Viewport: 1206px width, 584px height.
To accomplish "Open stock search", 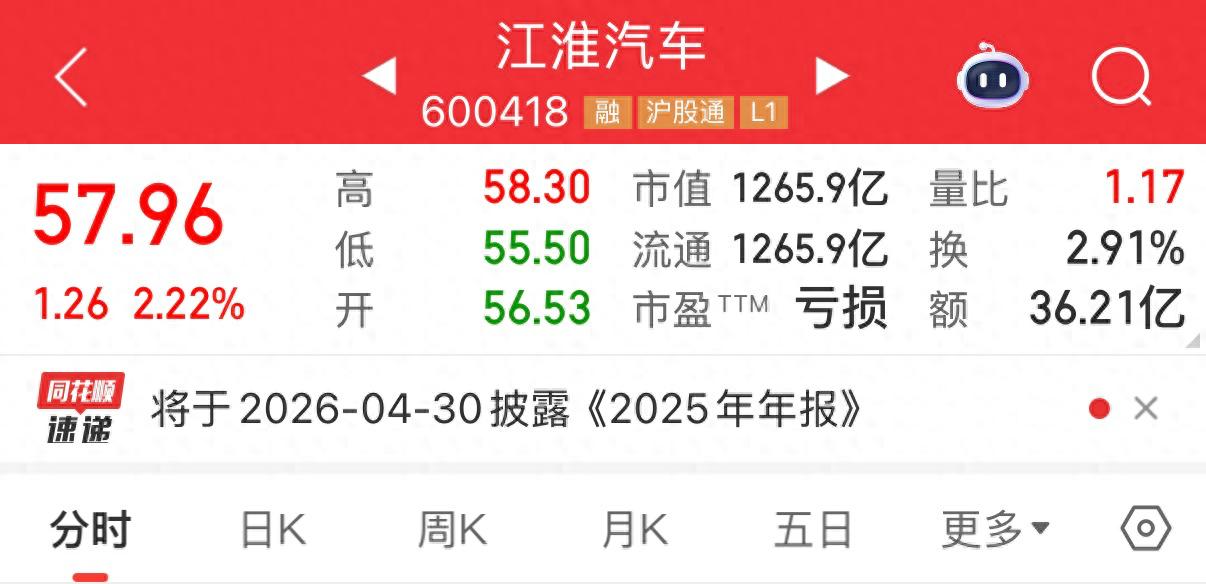I will click(x=1122, y=77).
